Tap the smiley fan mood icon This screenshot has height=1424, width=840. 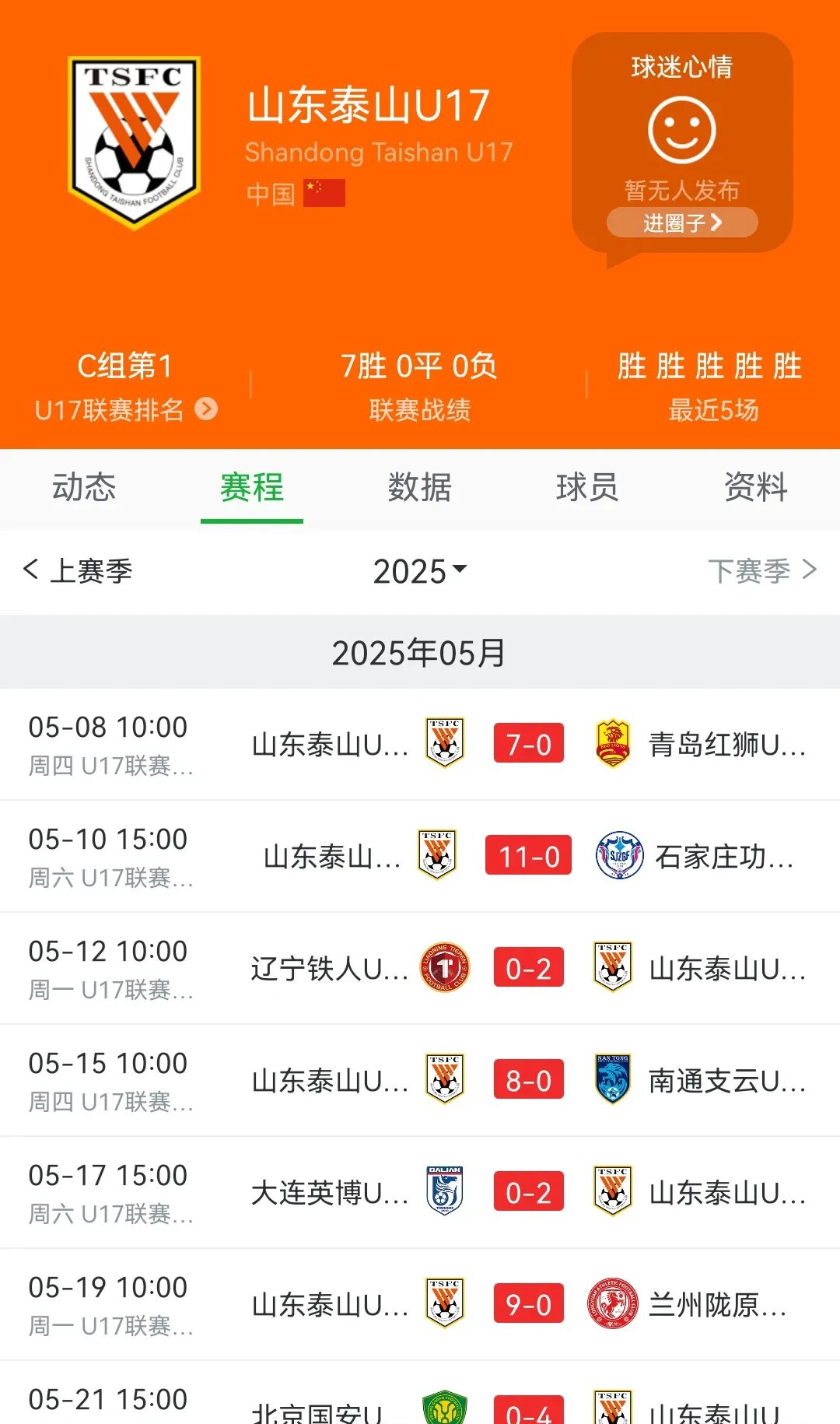pos(681,128)
